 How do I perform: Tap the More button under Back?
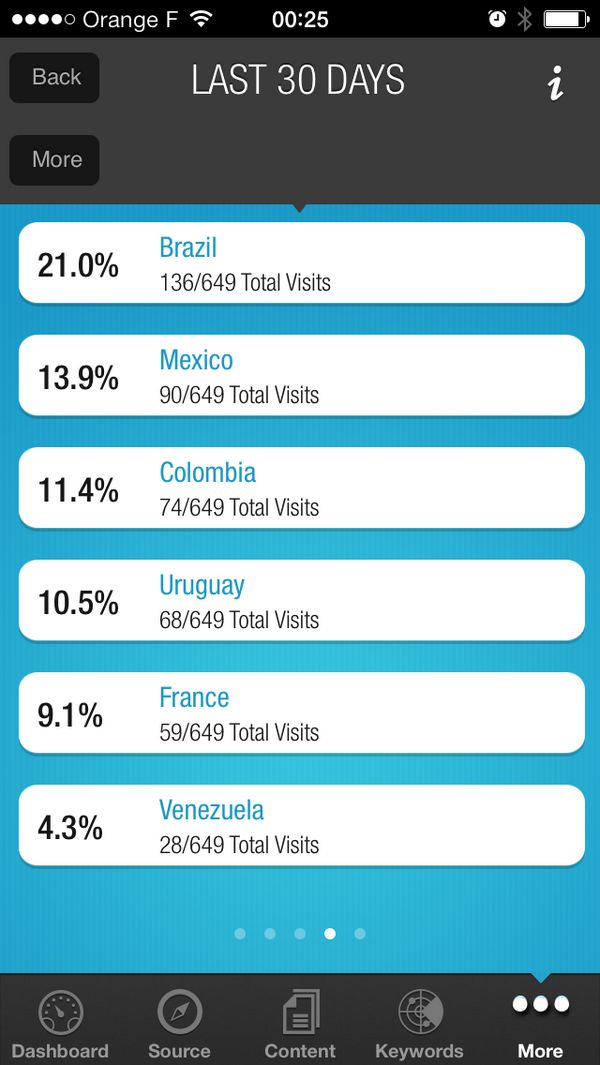54,160
